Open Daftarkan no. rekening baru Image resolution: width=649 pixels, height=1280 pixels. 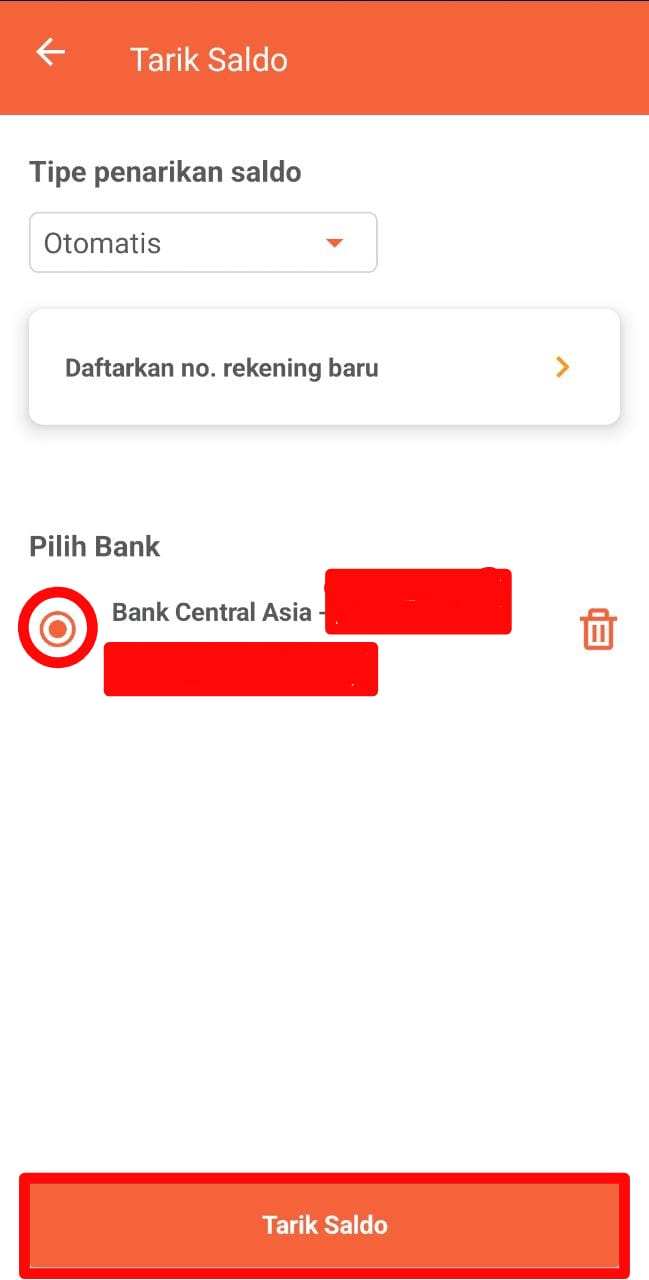[324, 368]
